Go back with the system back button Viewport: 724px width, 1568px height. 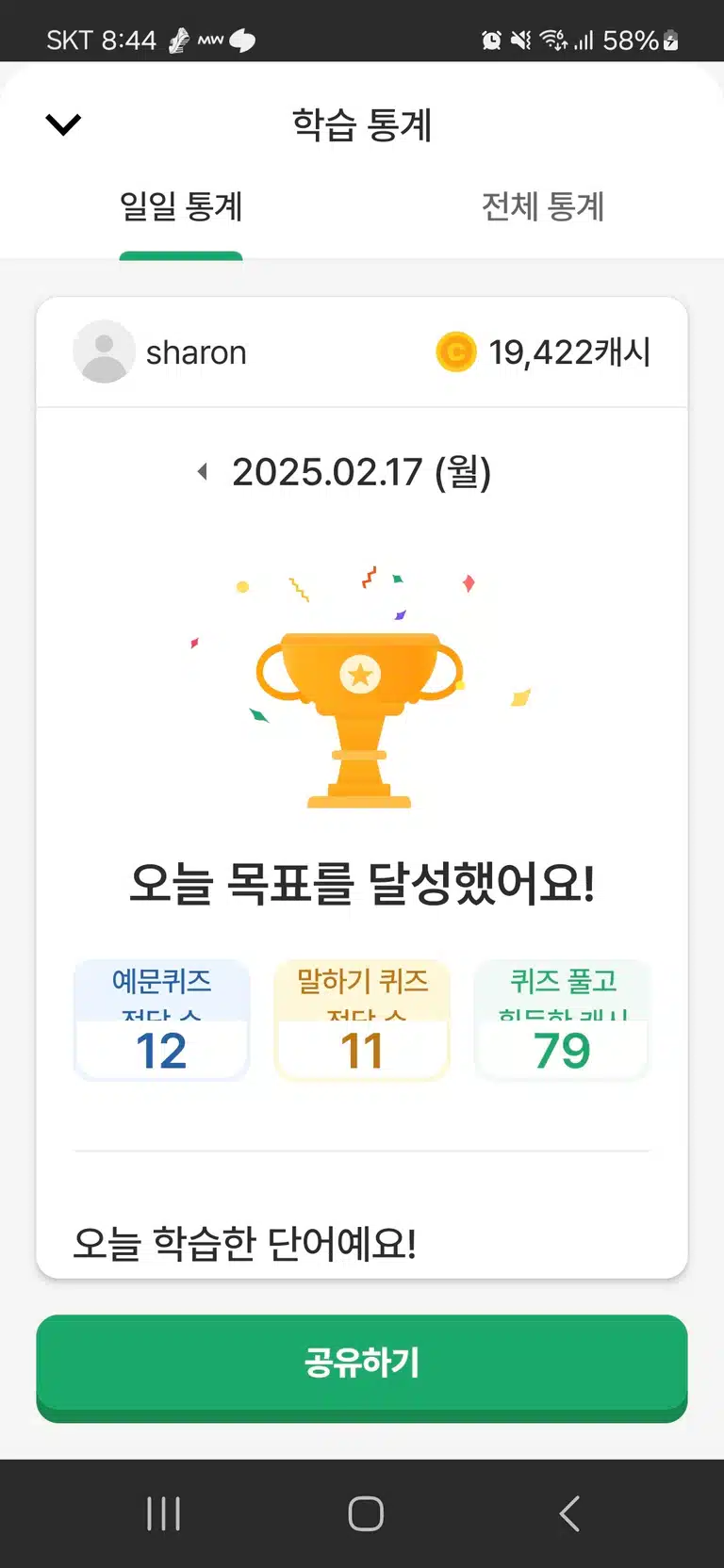(568, 1513)
